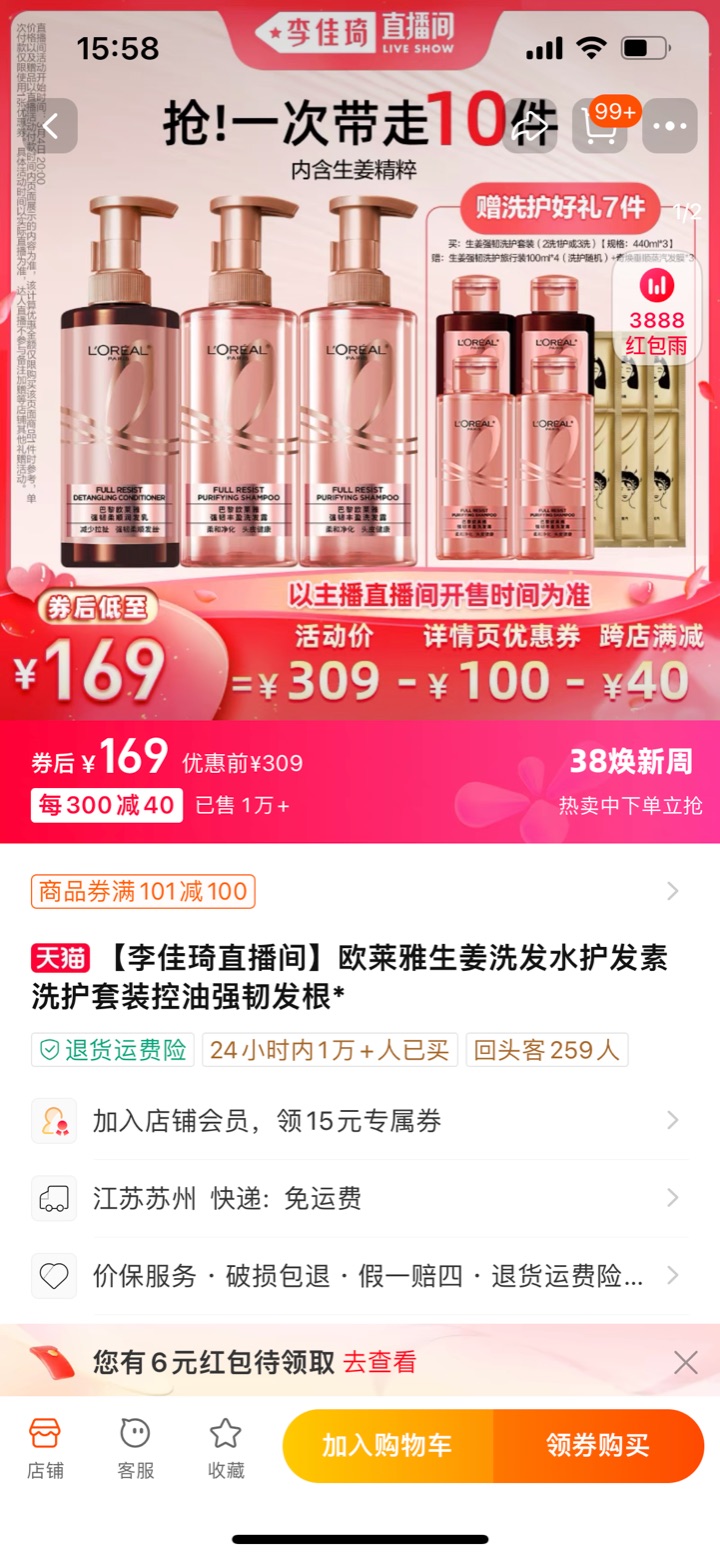Tap 领券购买 to buy with coupon

click(598, 1445)
